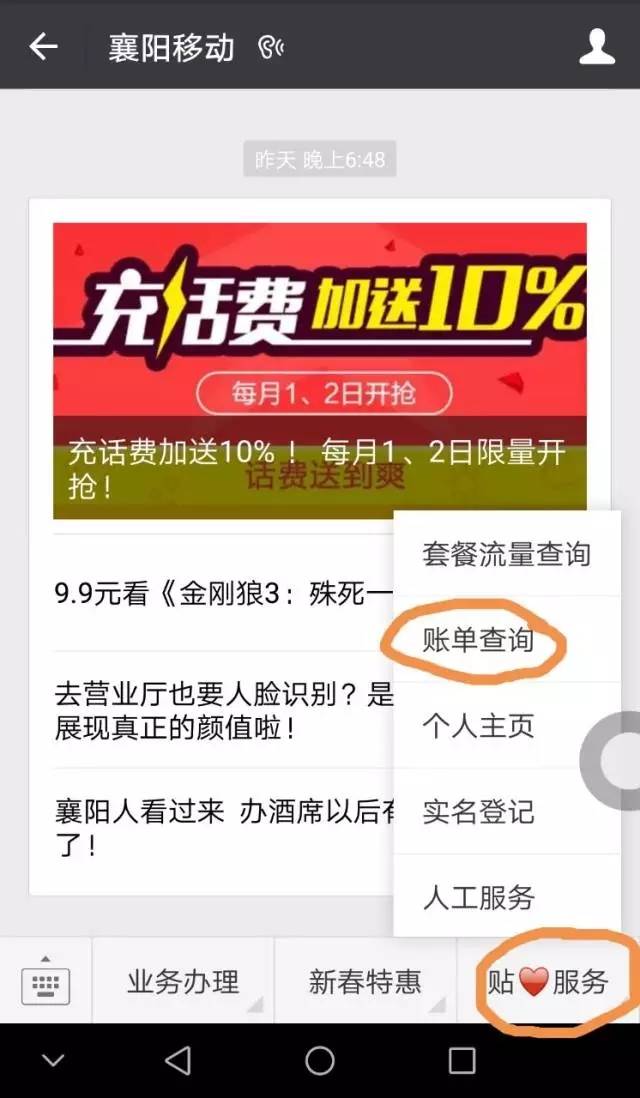Image resolution: width=640 pixels, height=1098 pixels.
Task: Go back from 襄阳移动 chat
Action: (43, 46)
